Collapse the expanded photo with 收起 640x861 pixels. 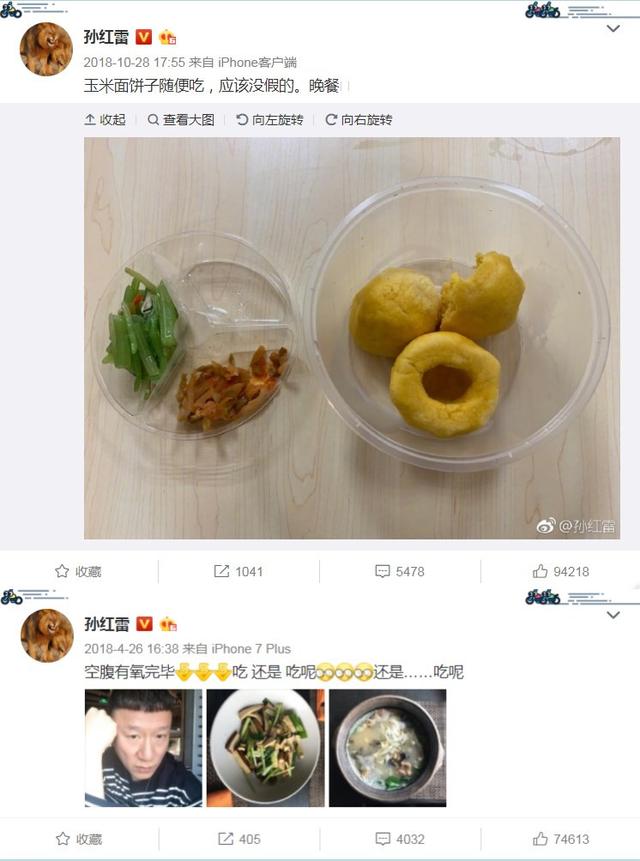tap(105, 120)
